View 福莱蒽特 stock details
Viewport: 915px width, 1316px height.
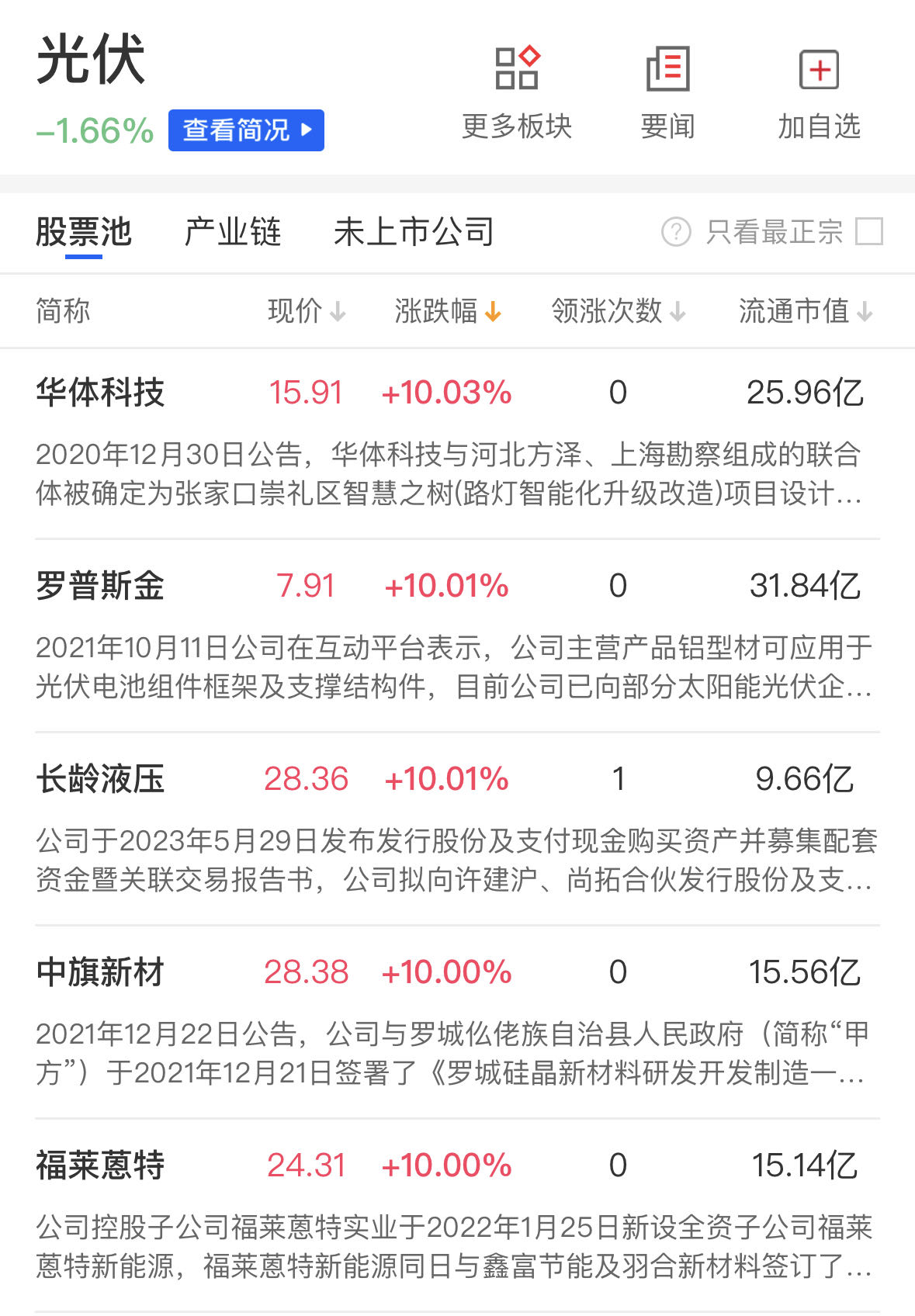coord(101,1165)
